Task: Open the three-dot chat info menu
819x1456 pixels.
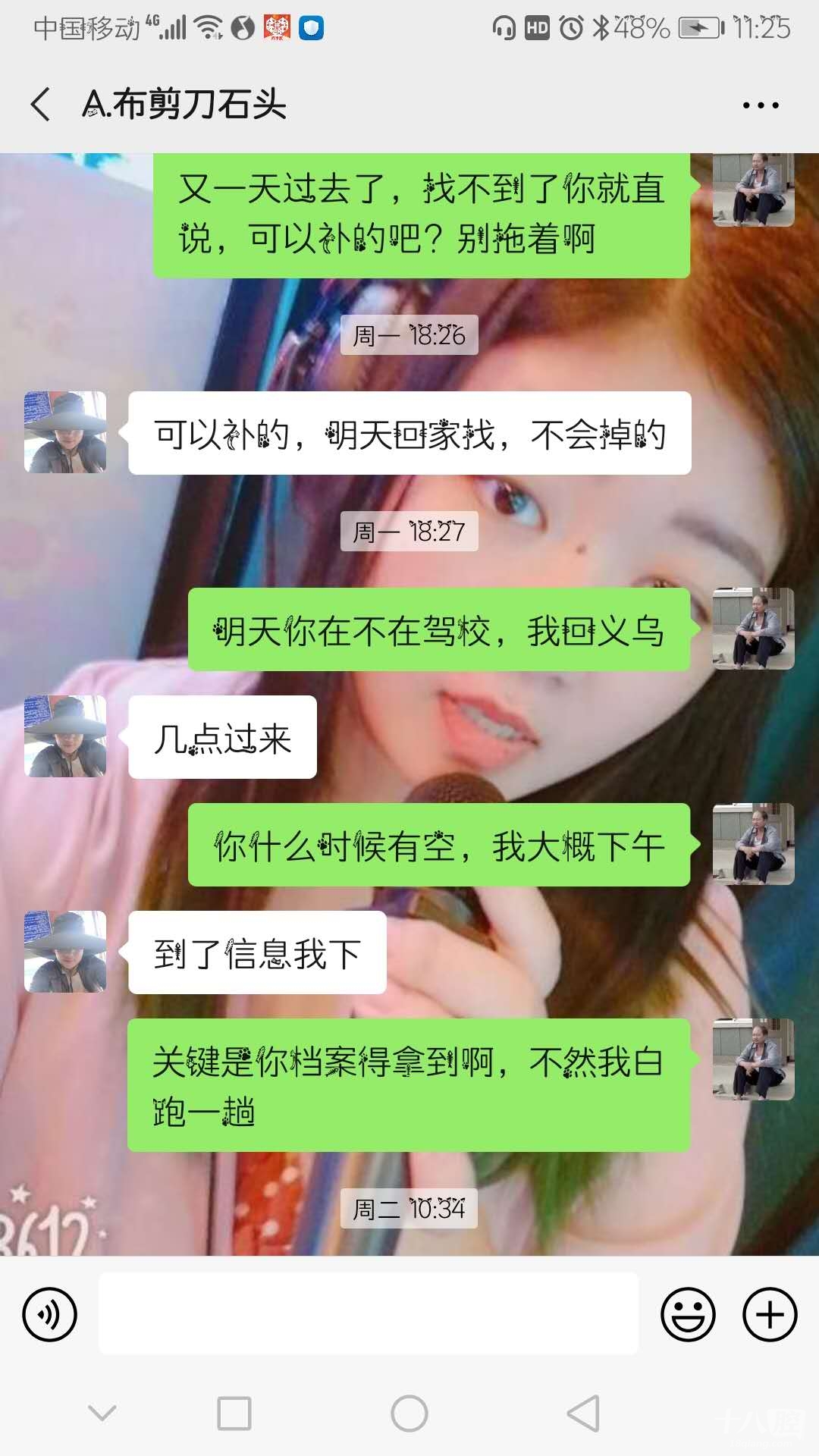Action: pos(761,105)
